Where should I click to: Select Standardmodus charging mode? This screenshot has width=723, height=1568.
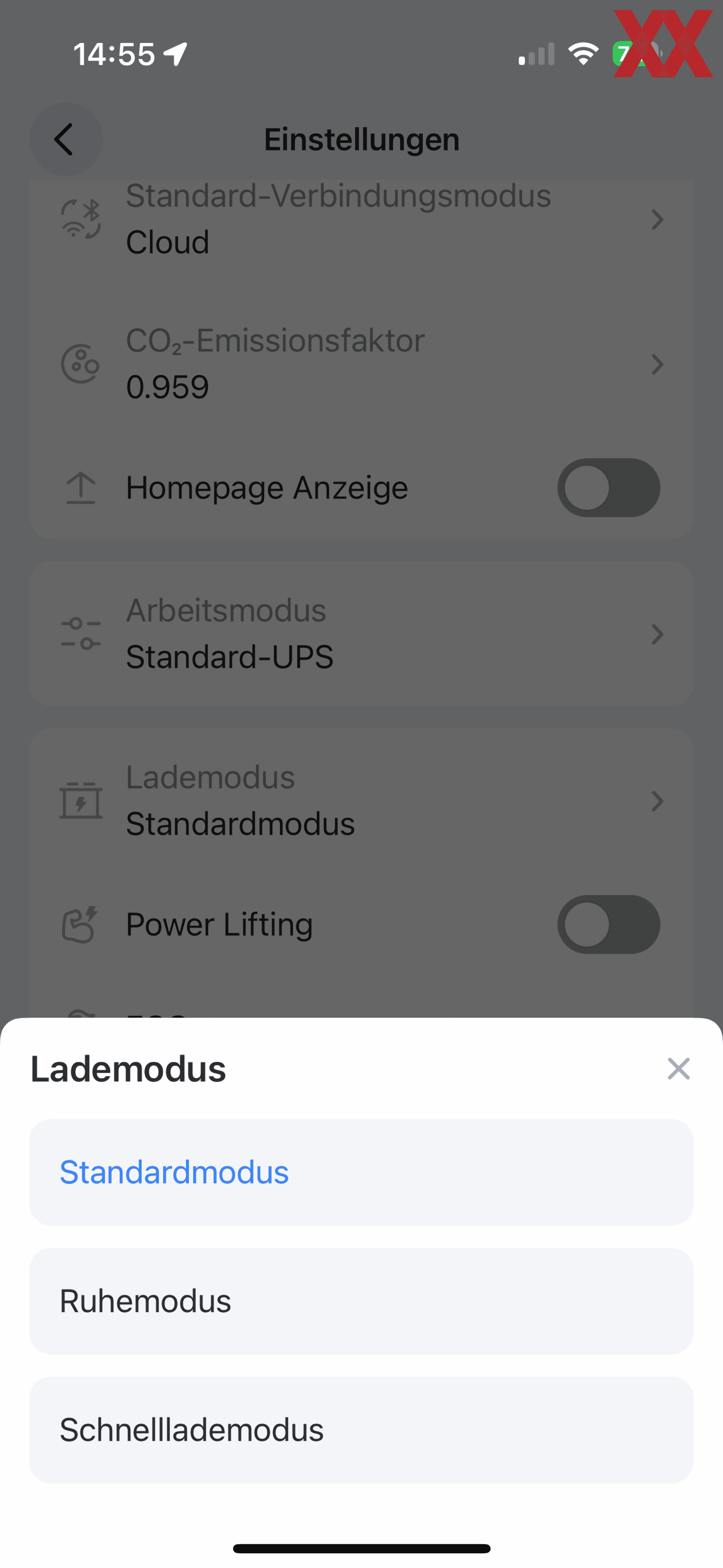(361, 1172)
